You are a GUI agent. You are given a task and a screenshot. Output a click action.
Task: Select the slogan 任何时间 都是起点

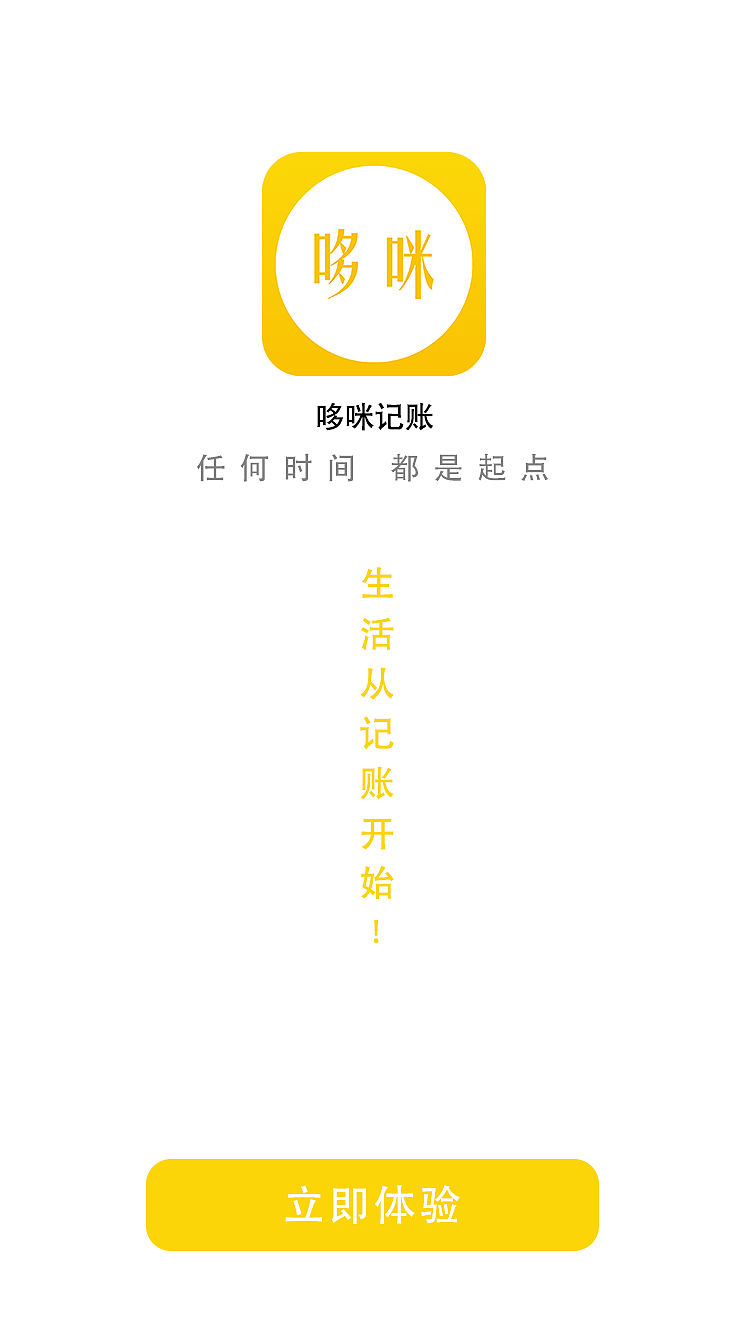coord(373,468)
